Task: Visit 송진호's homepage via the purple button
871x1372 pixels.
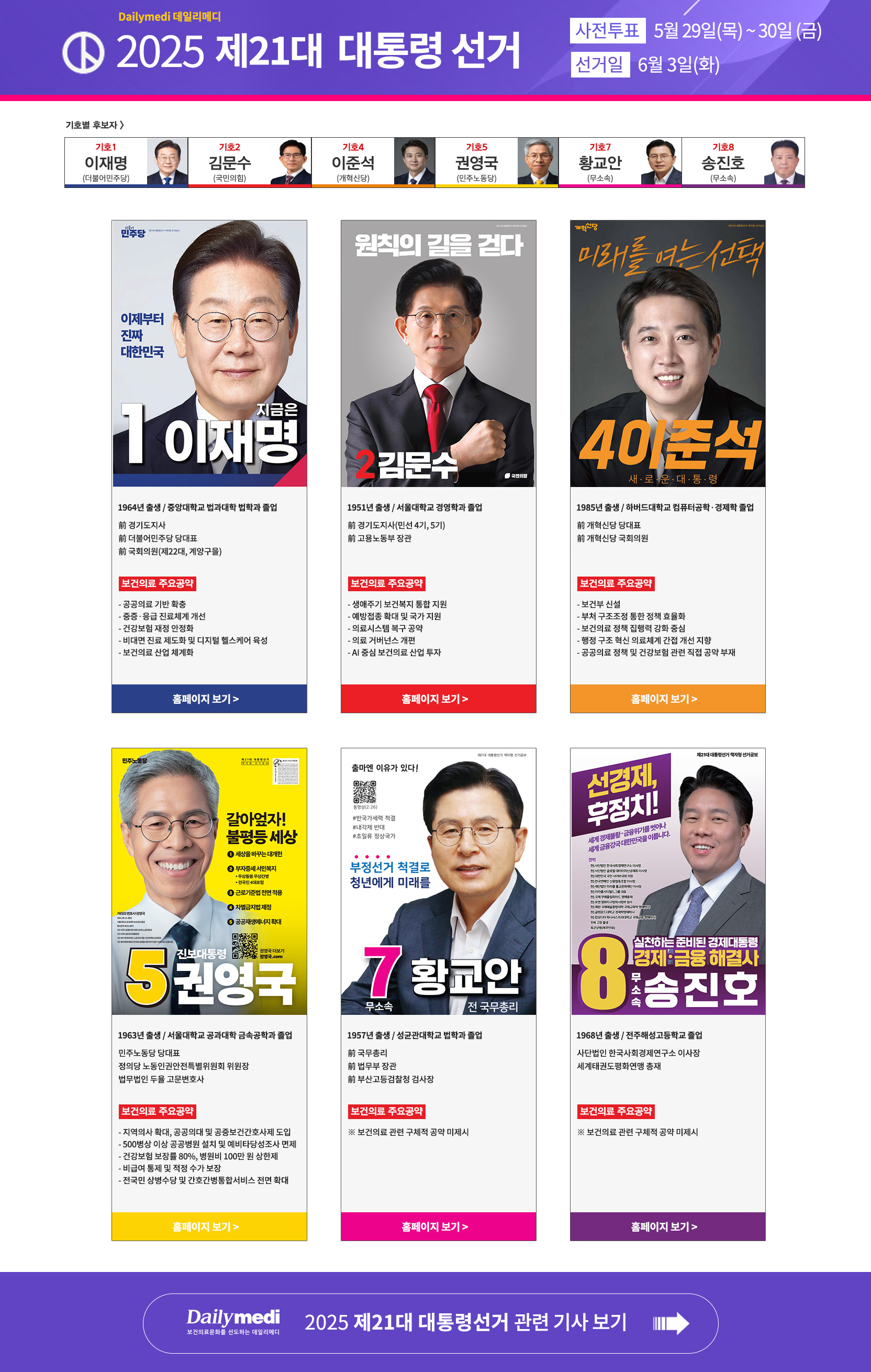Action: tap(667, 1226)
